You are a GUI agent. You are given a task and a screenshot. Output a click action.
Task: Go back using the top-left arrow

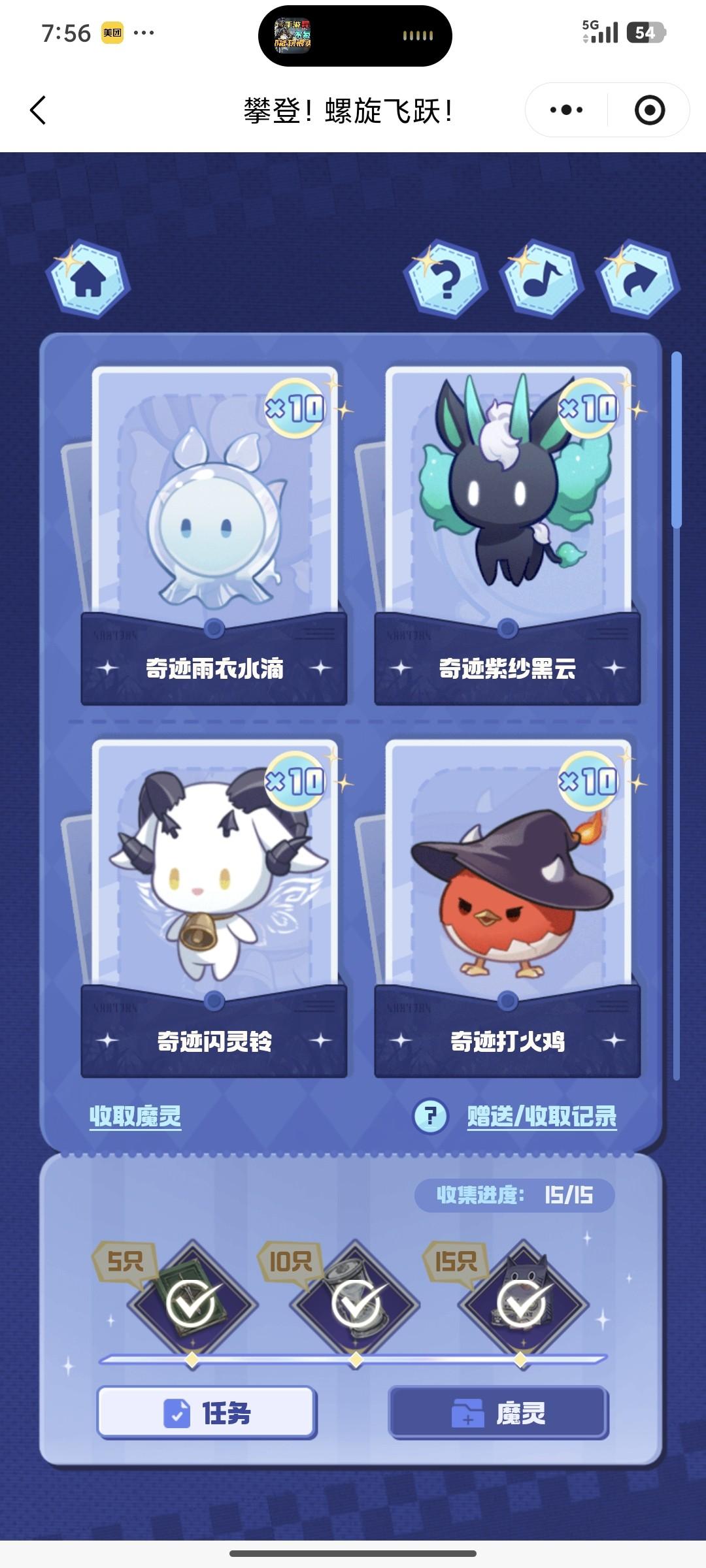pos(38,110)
